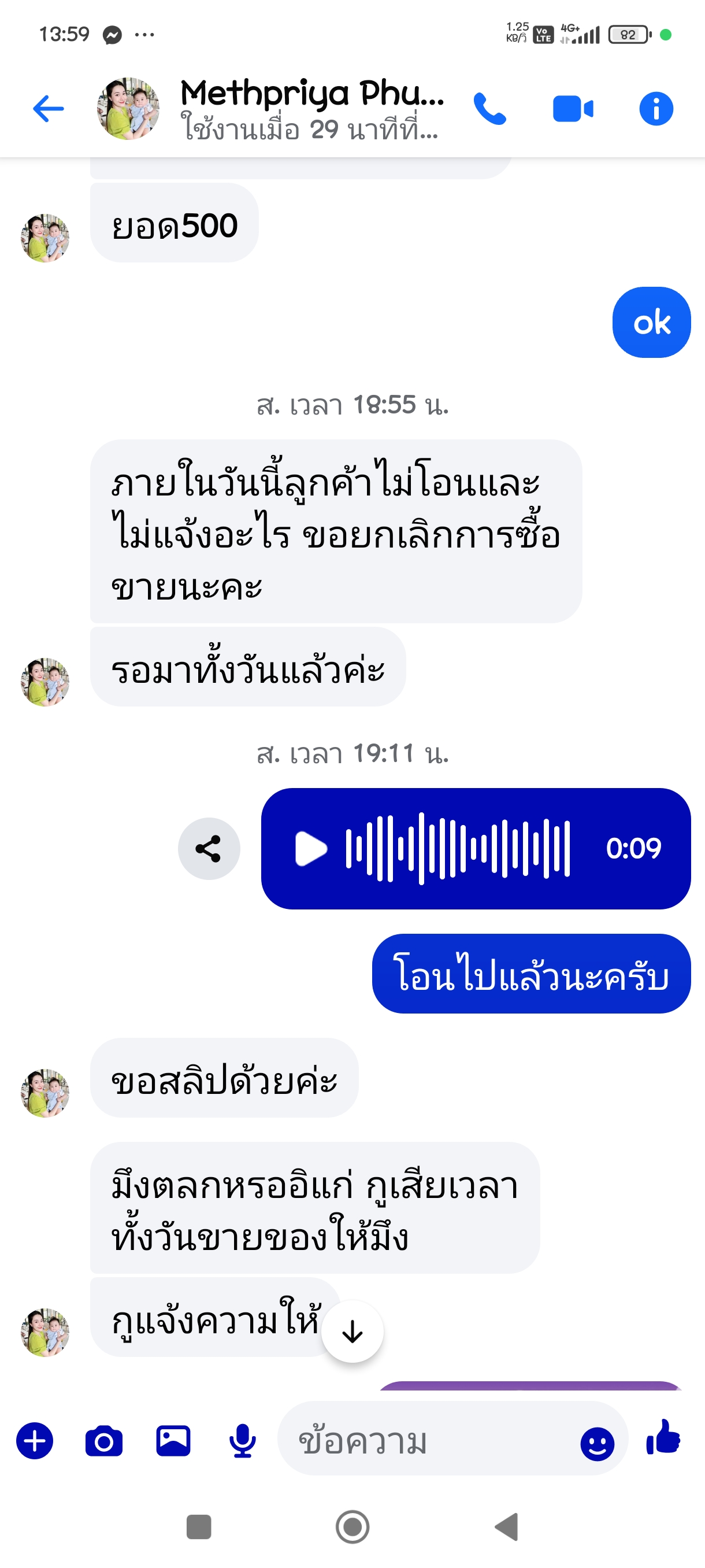Play the 0:09 voice message
705x1568 pixels.
pos(311,849)
